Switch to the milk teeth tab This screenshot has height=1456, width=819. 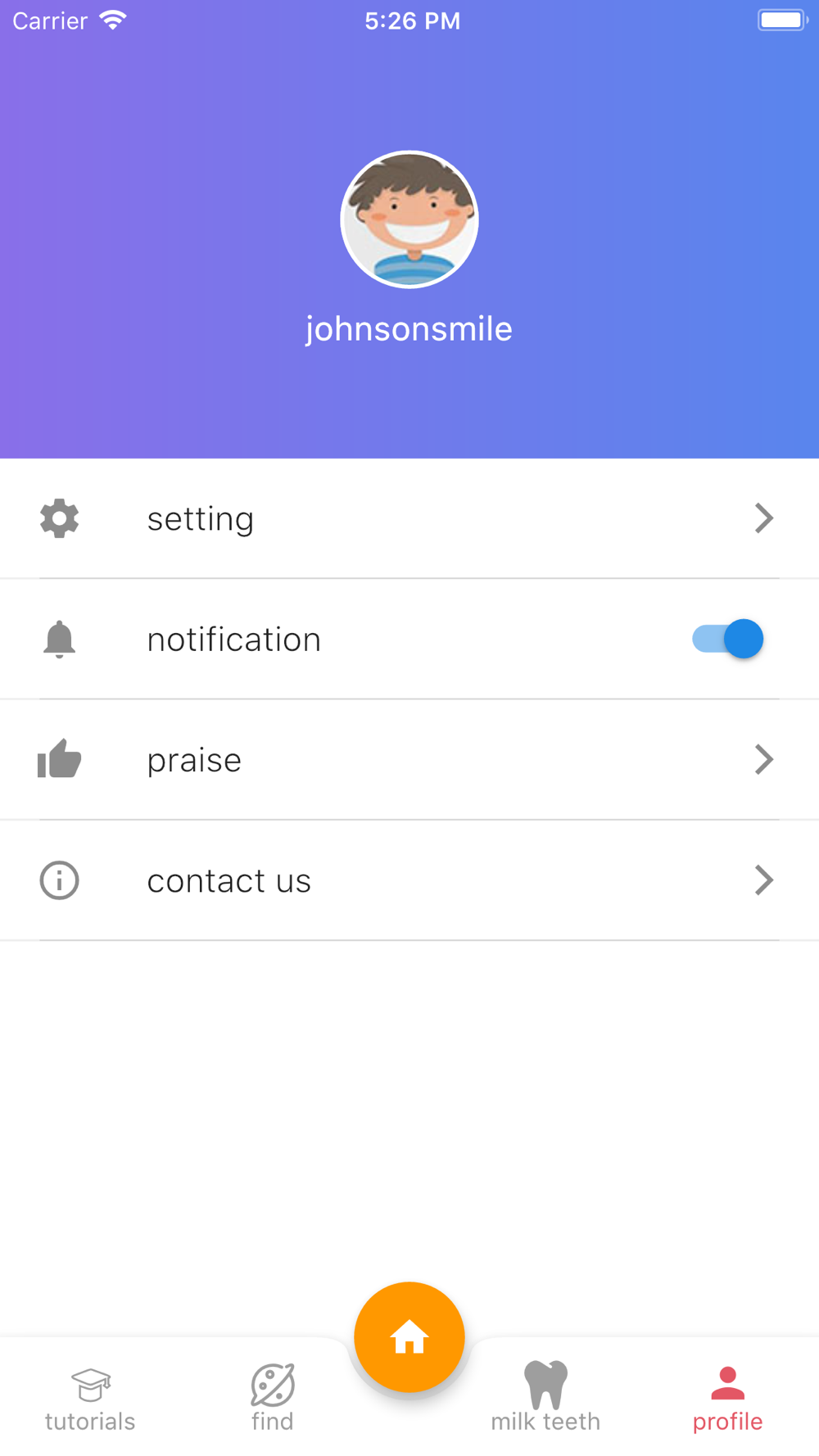(x=545, y=1399)
